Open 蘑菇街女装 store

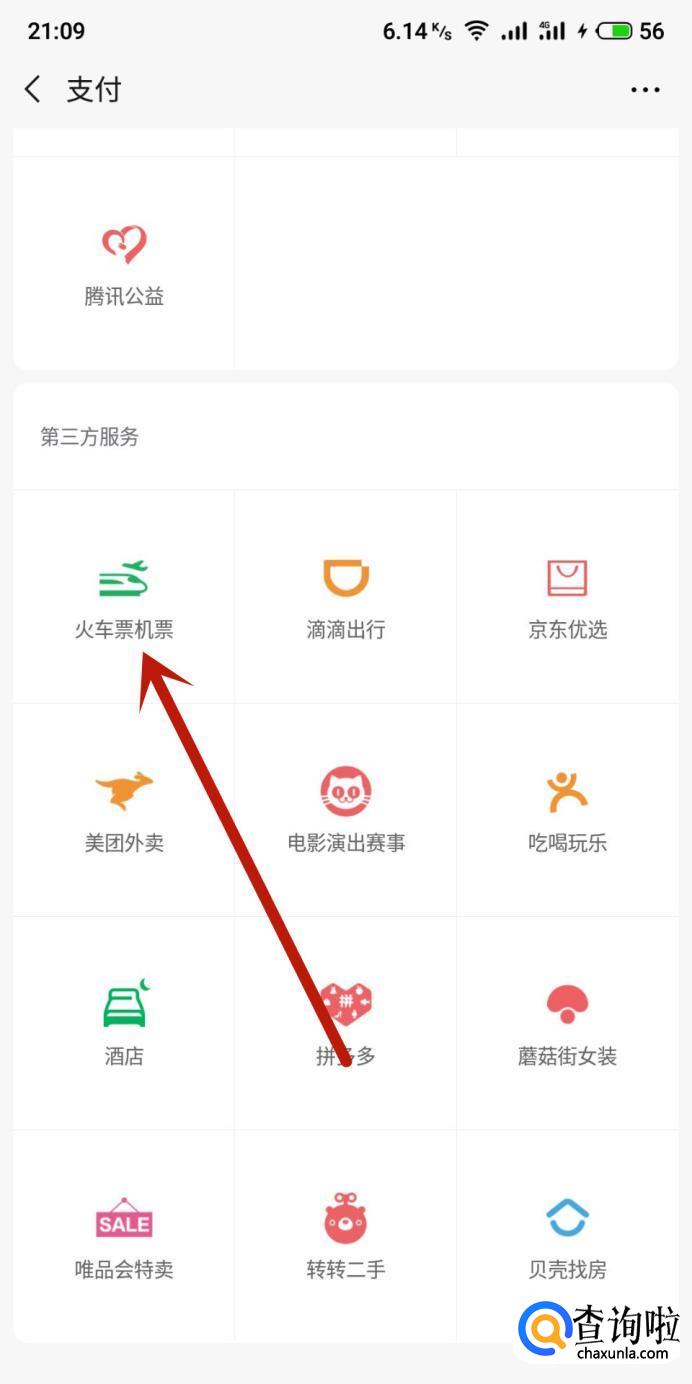(x=567, y=1023)
